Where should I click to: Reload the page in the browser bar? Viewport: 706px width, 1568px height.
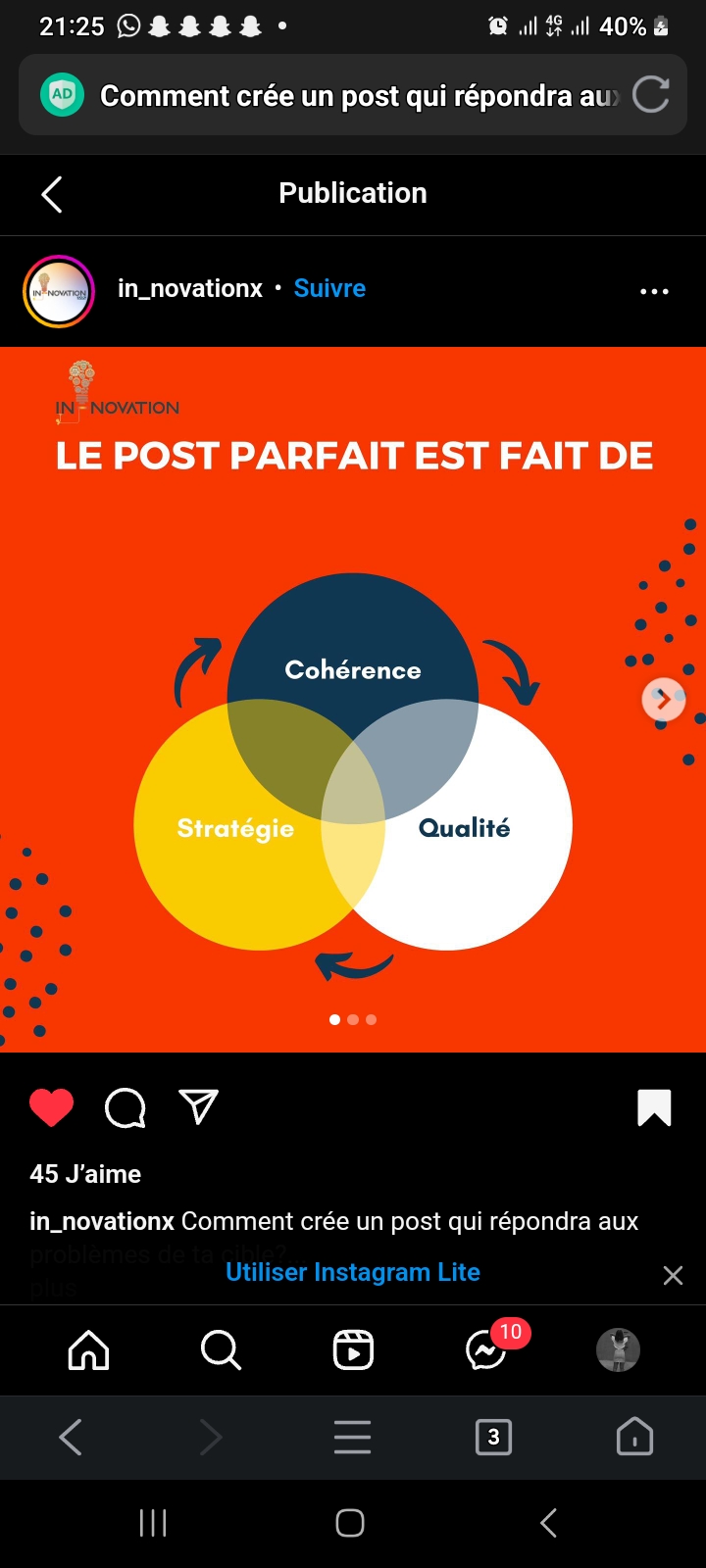[x=651, y=95]
